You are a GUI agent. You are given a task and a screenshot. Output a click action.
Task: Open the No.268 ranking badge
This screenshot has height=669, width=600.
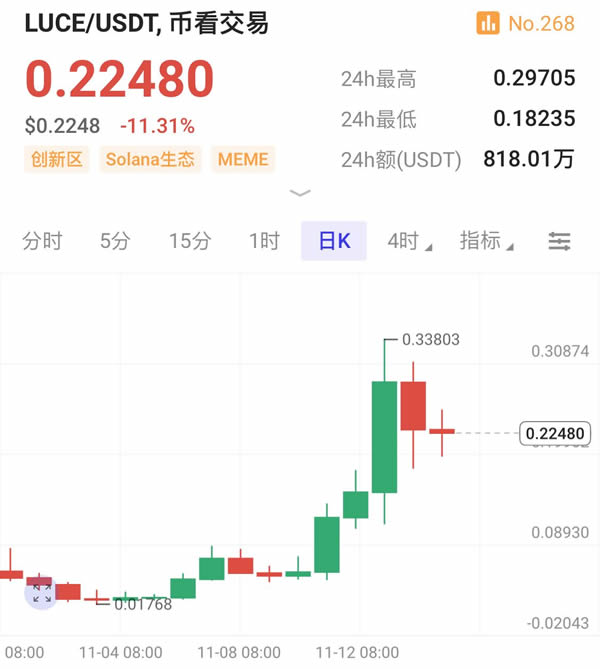pyautogui.click(x=526, y=22)
